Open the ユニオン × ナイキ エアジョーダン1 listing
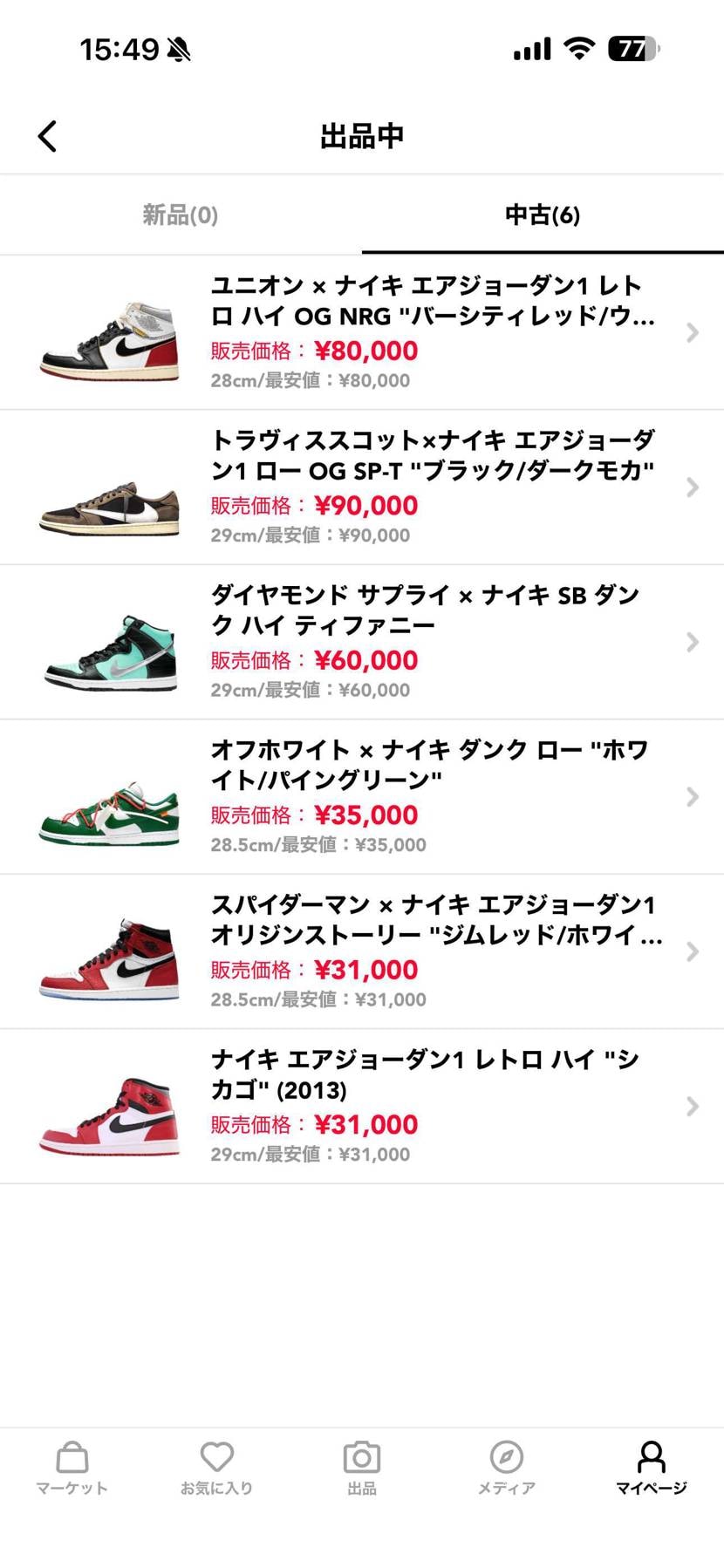The image size is (724, 1568). click(x=362, y=332)
